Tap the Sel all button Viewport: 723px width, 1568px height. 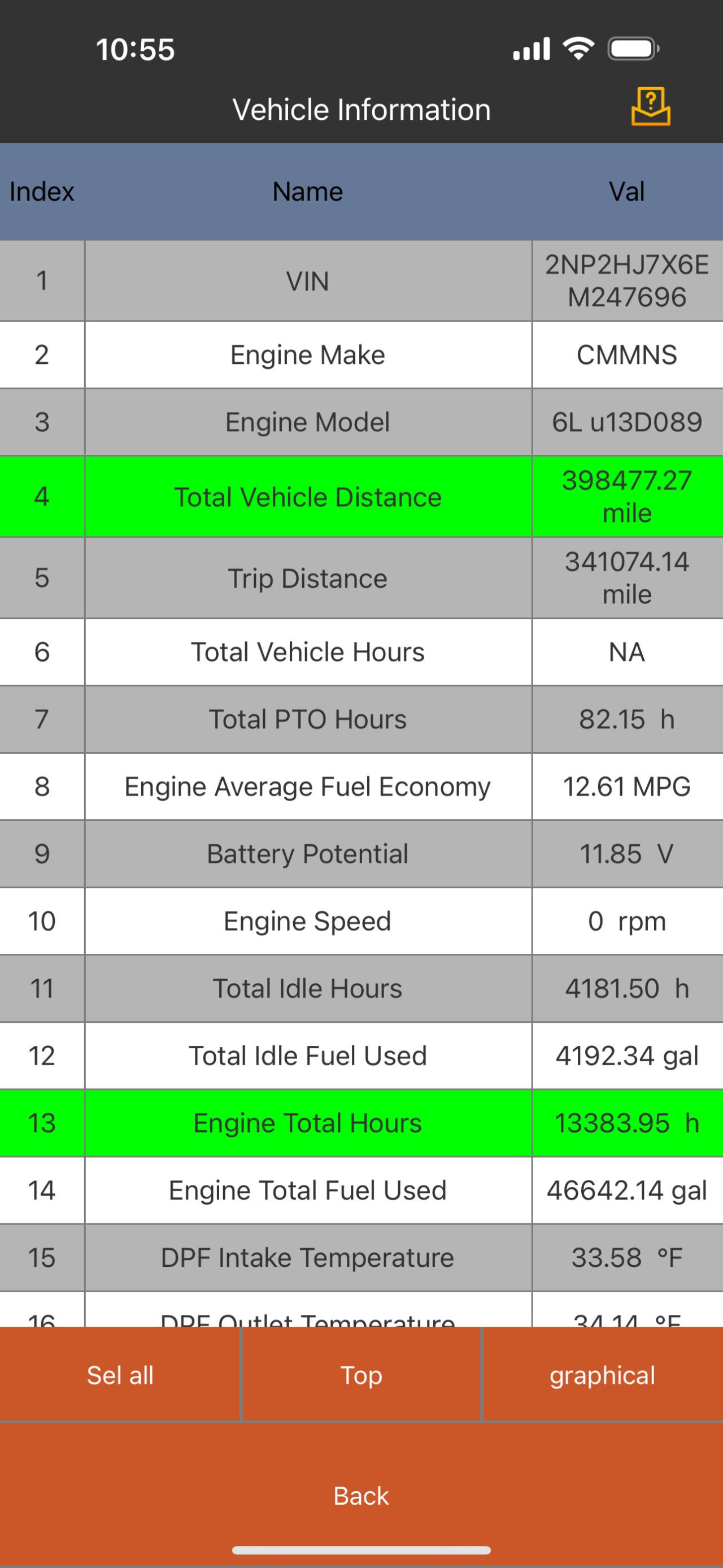pyautogui.click(x=120, y=1375)
